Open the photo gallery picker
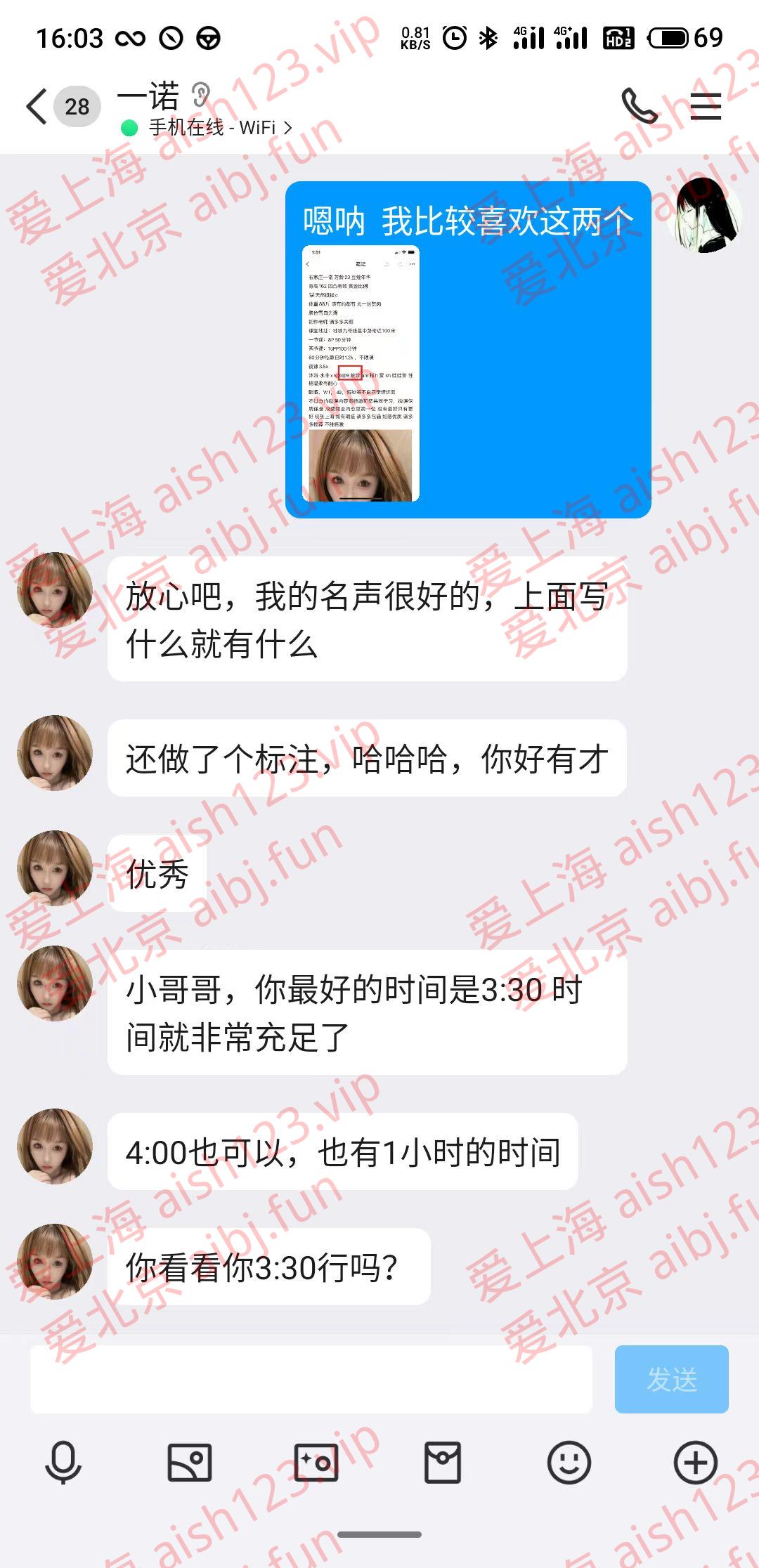The width and height of the screenshot is (759, 1568). (190, 1463)
